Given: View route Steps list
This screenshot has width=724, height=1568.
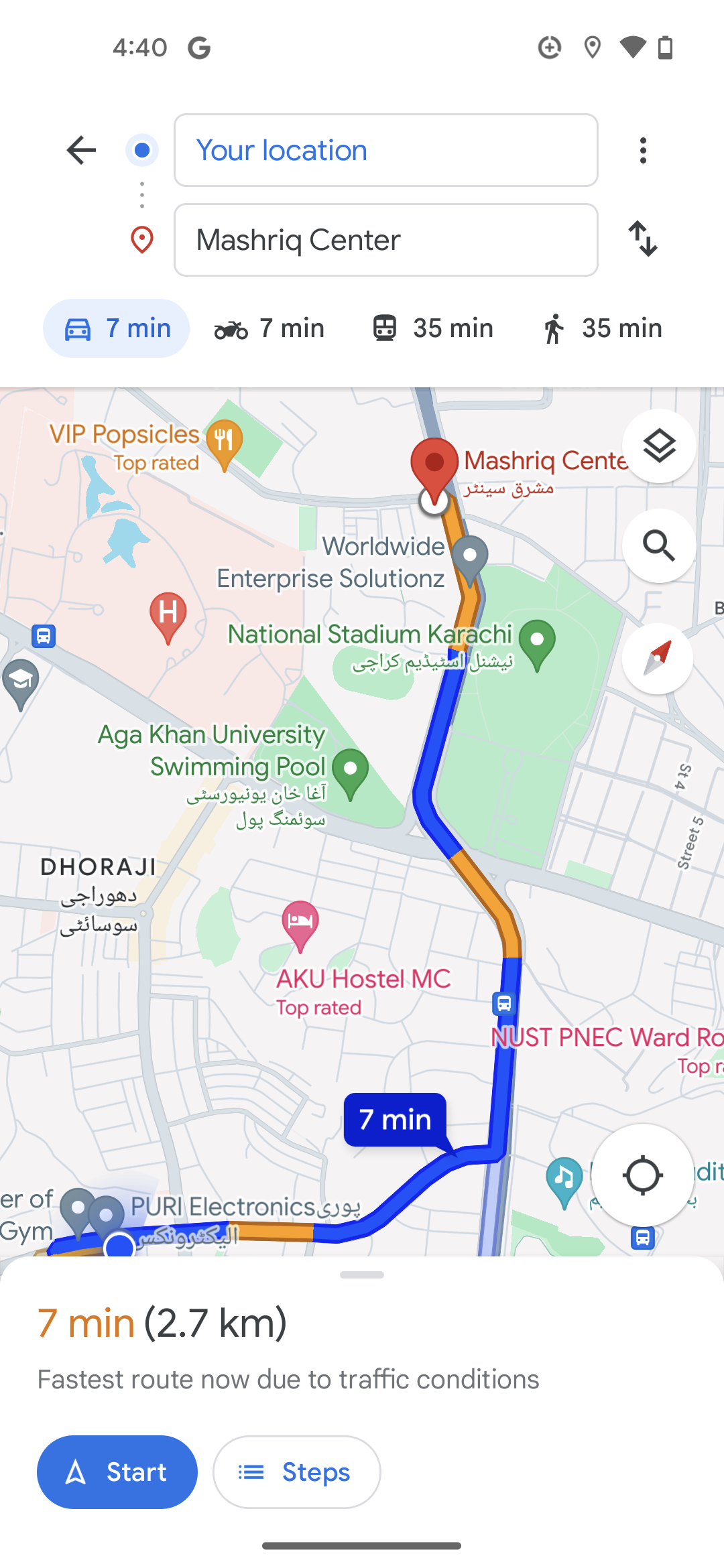Looking at the screenshot, I should [x=296, y=1472].
